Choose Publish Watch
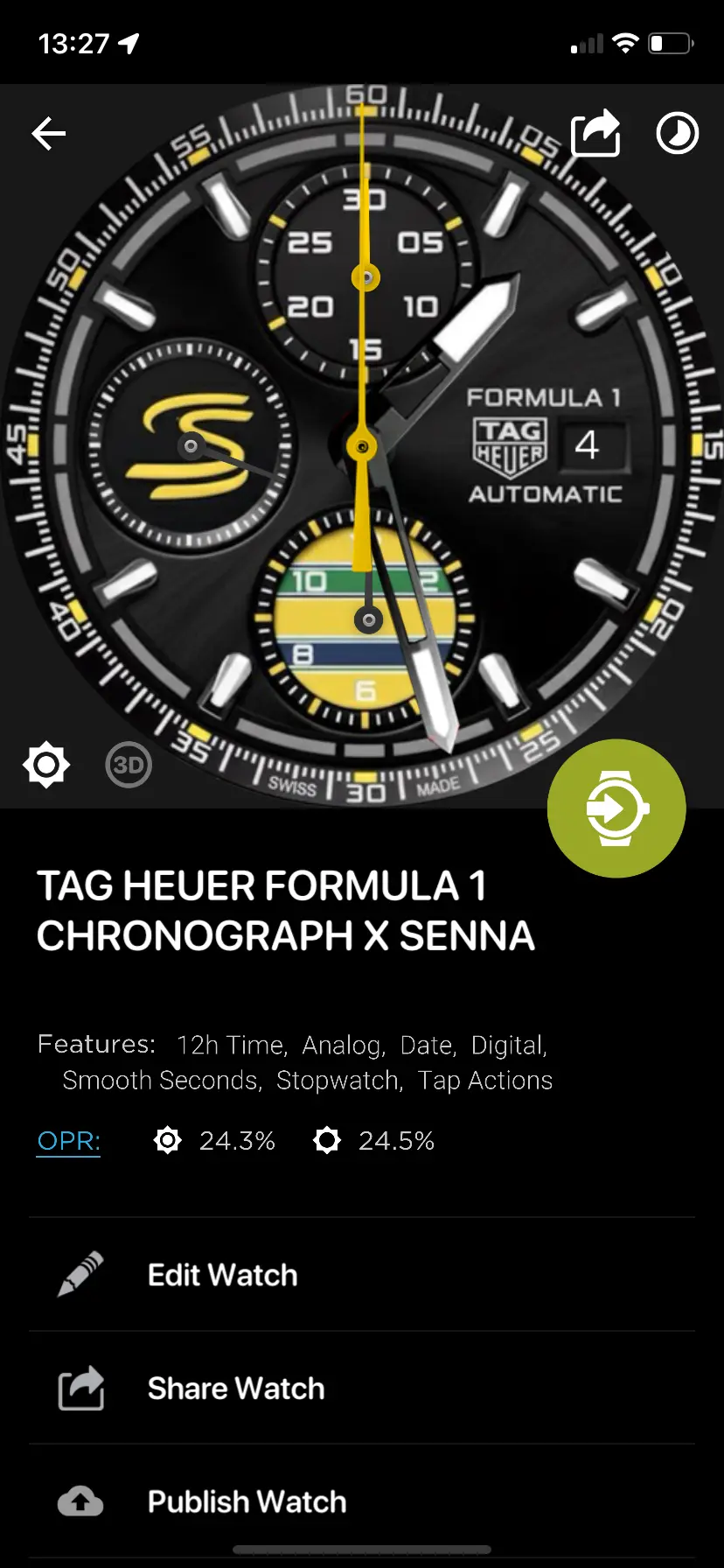Viewport: 724px width, 1568px height. click(247, 1501)
